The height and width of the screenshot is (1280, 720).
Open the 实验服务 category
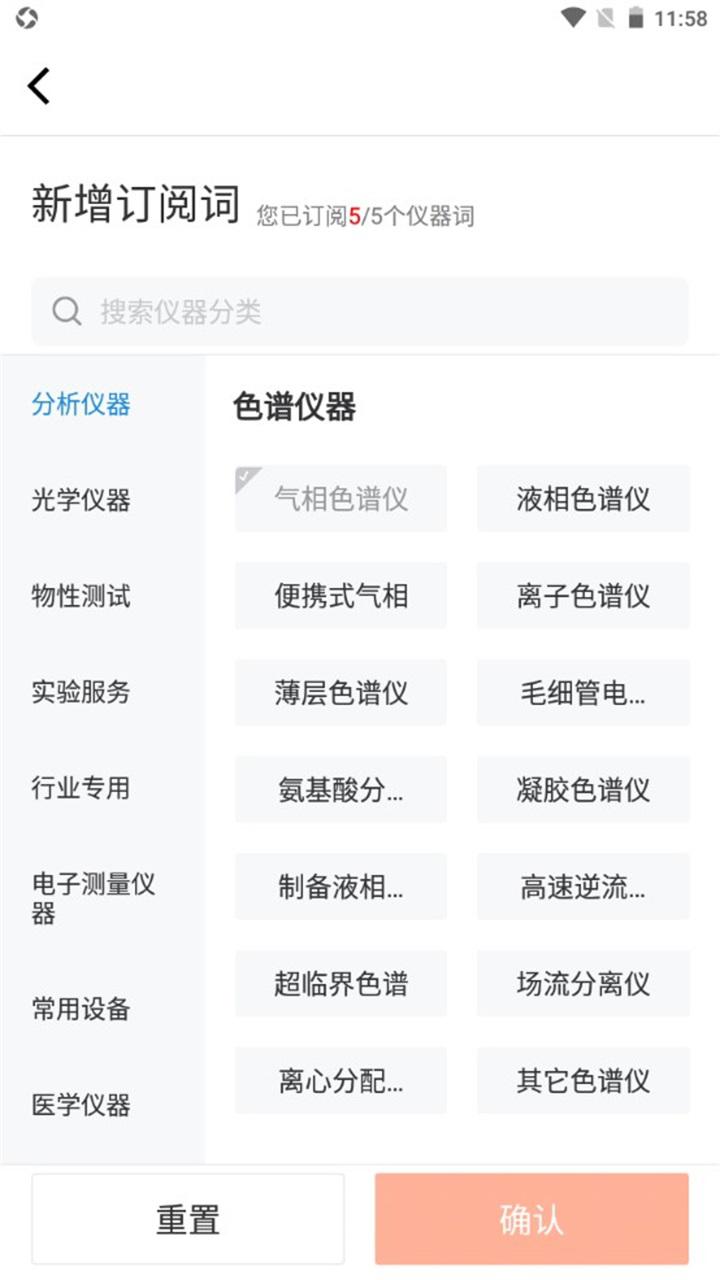tap(81, 692)
